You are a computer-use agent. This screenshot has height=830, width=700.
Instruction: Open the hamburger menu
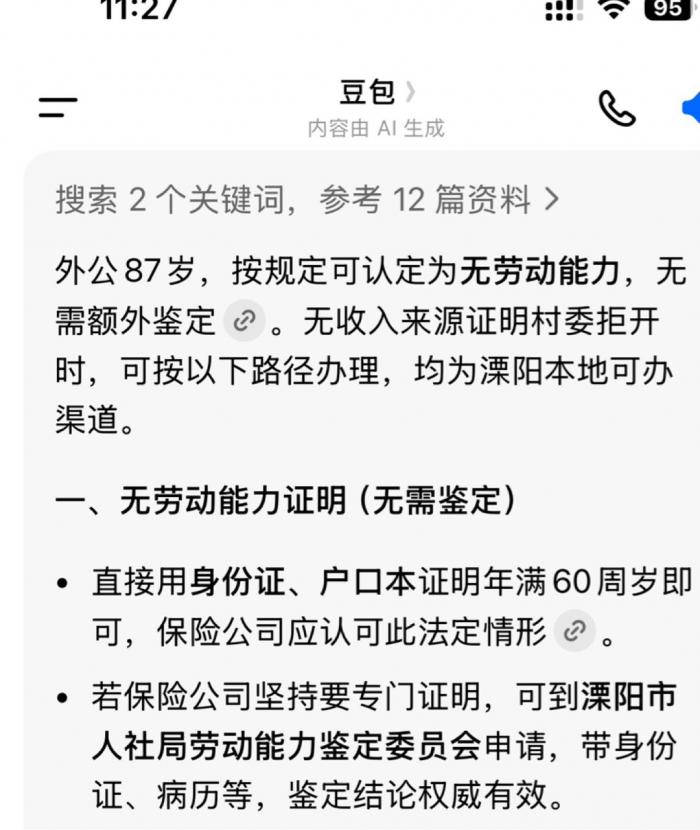click(x=58, y=108)
